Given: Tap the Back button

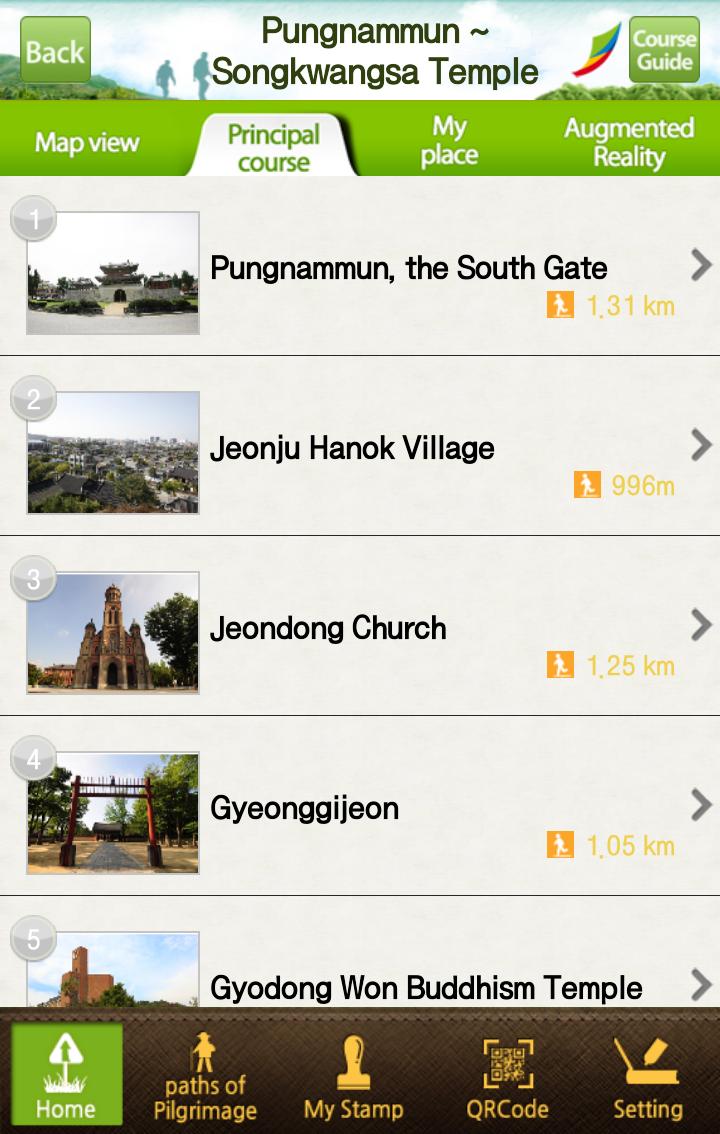Looking at the screenshot, I should point(55,50).
